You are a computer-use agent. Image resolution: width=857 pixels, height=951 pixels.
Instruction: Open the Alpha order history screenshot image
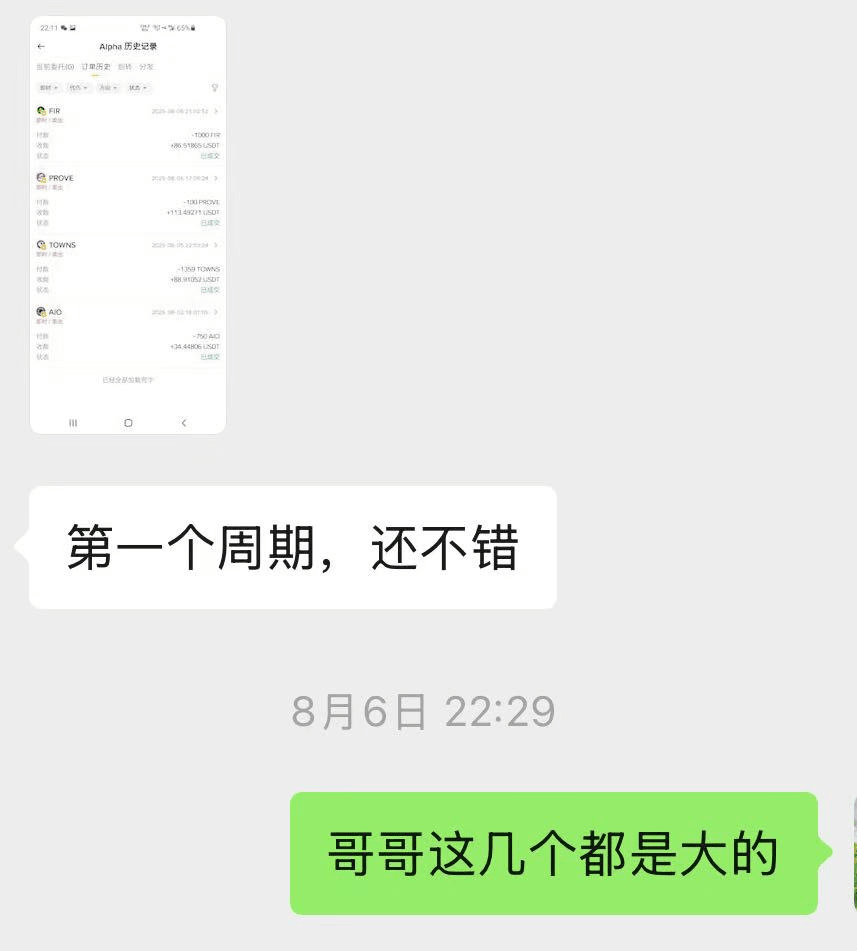coord(128,225)
